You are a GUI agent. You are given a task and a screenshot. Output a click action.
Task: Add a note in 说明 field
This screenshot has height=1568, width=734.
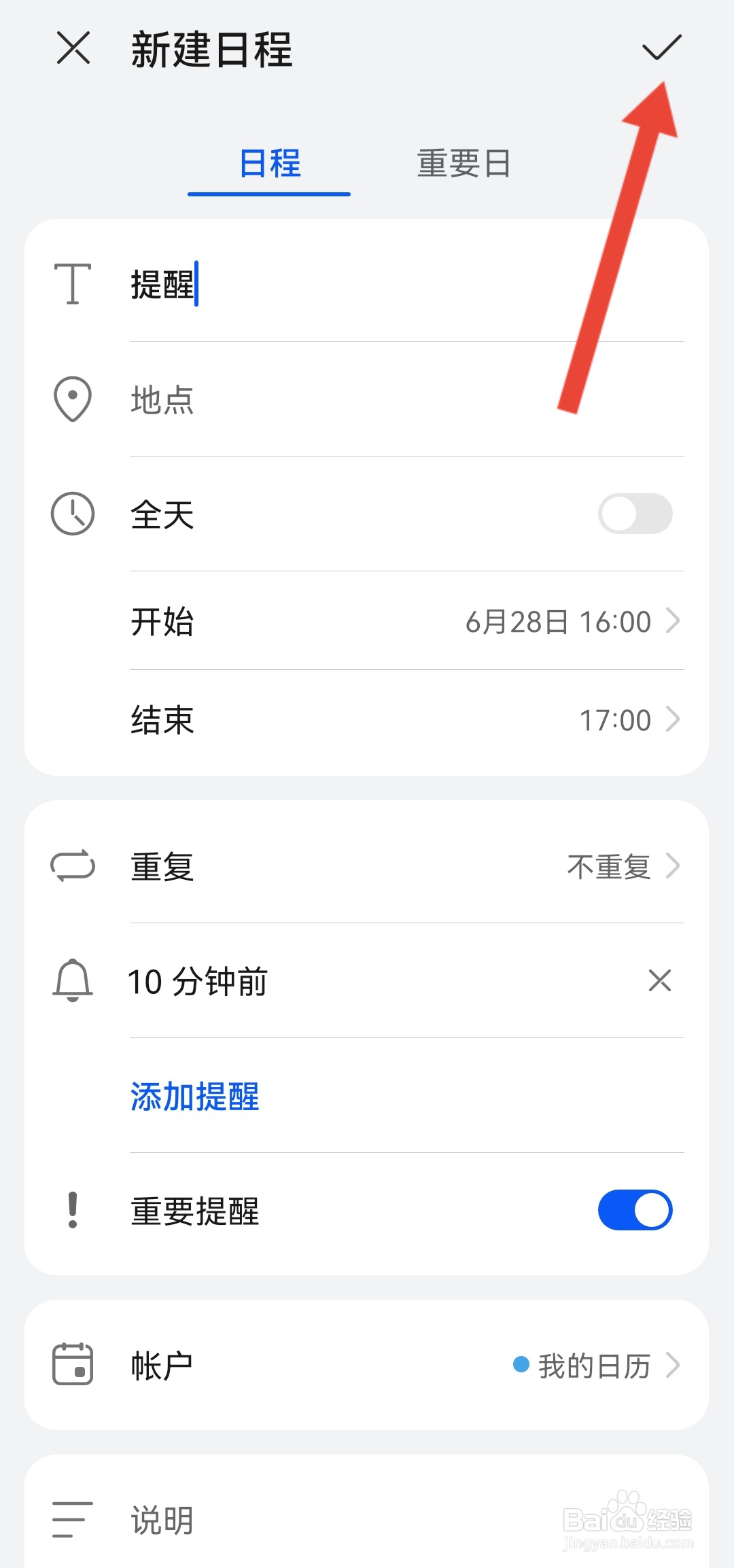(406, 1520)
